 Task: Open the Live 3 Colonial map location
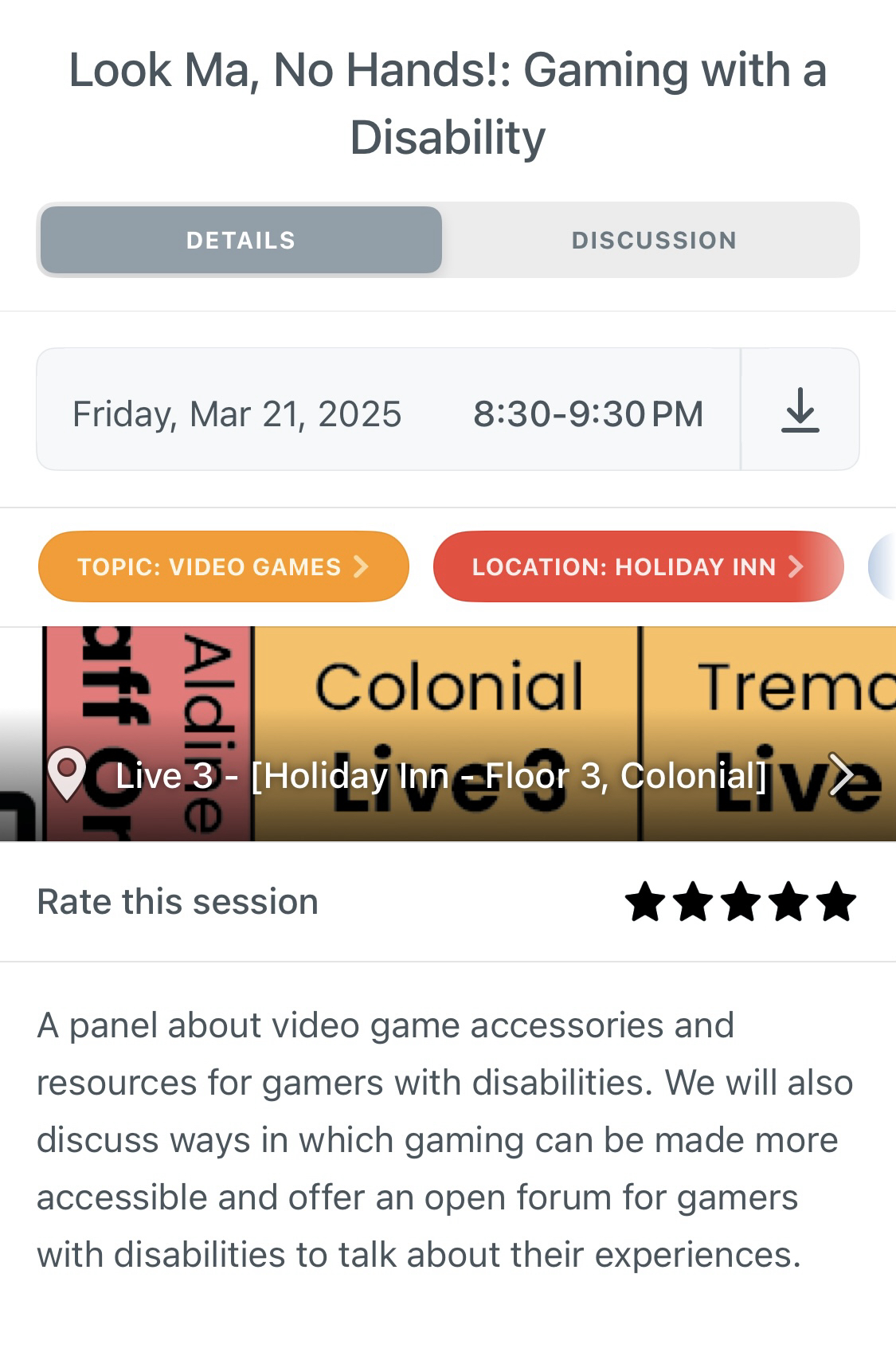(448, 774)
